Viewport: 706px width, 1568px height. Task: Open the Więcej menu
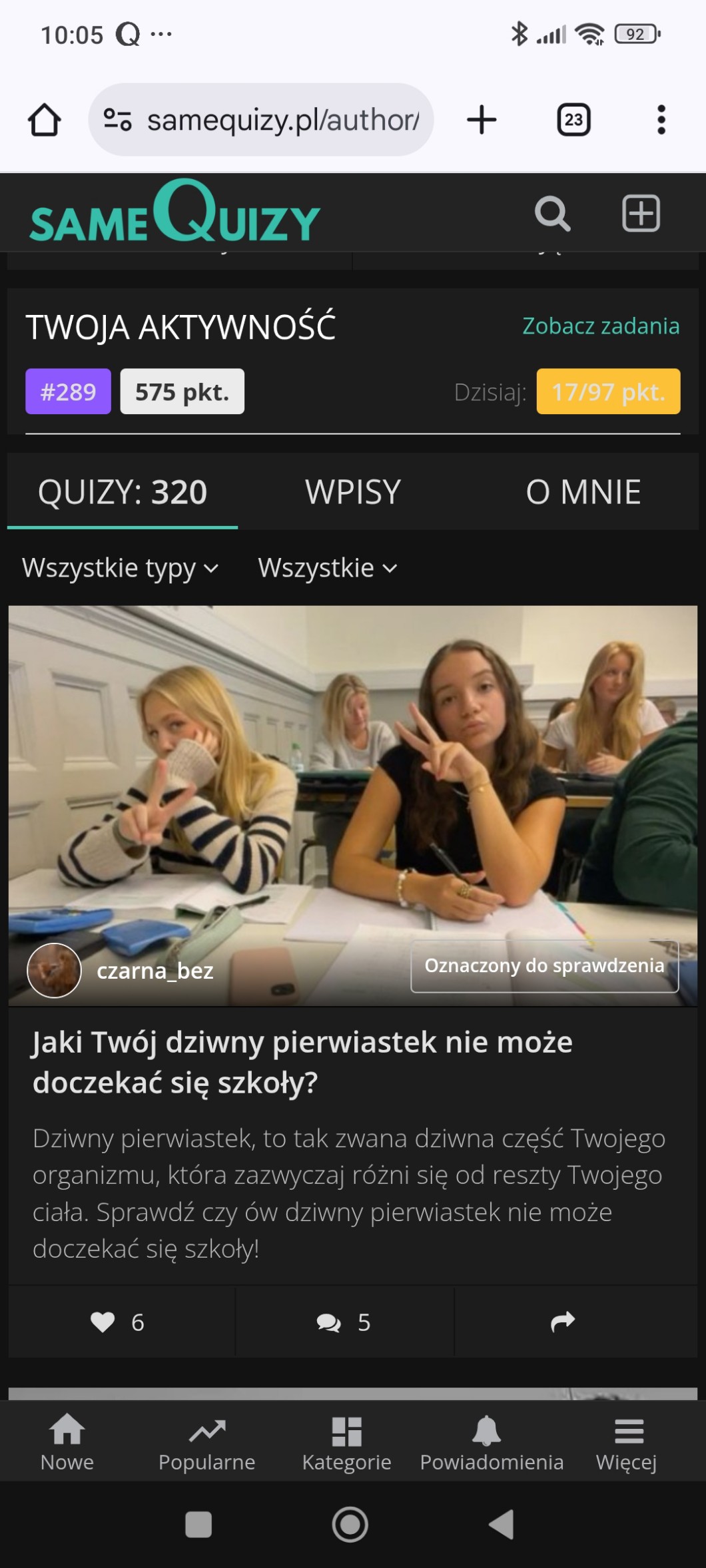click(x=627, y=1443)
